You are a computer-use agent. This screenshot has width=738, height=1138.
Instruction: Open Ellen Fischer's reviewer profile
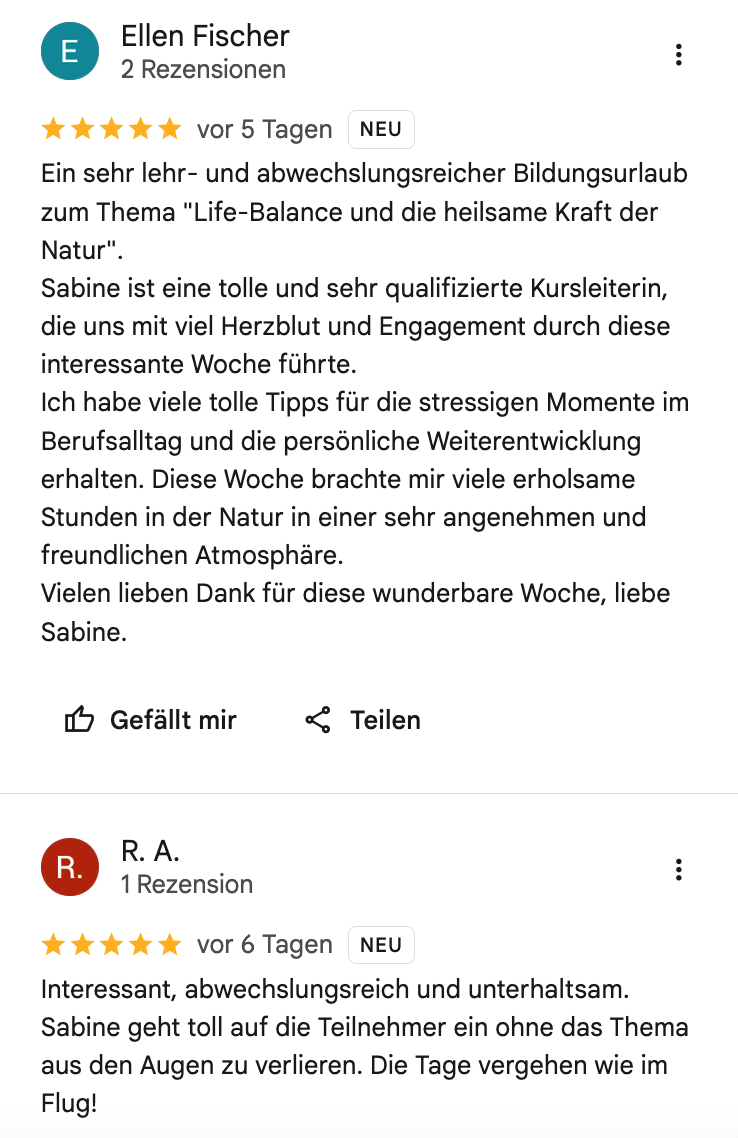(205, 36)
